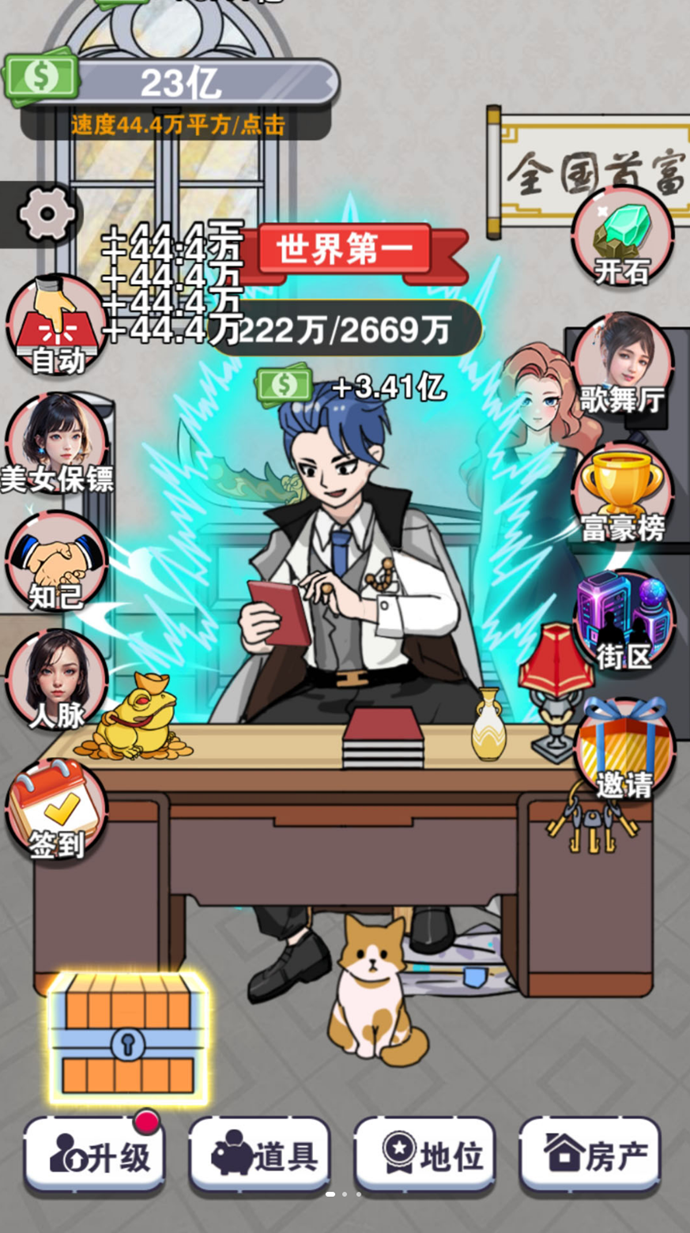This screenshot has height=1233, width=690.
Task: Open the glowing treasure chest
Action: (128, 1035)
